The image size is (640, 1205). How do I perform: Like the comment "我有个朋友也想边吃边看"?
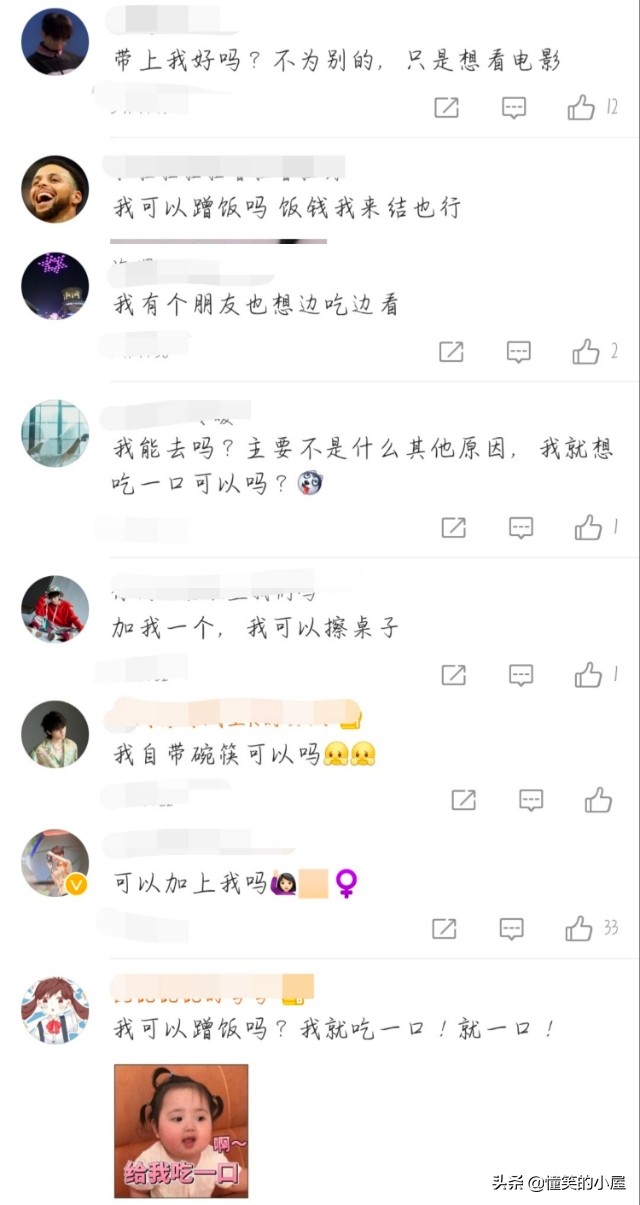coord(586,351)
